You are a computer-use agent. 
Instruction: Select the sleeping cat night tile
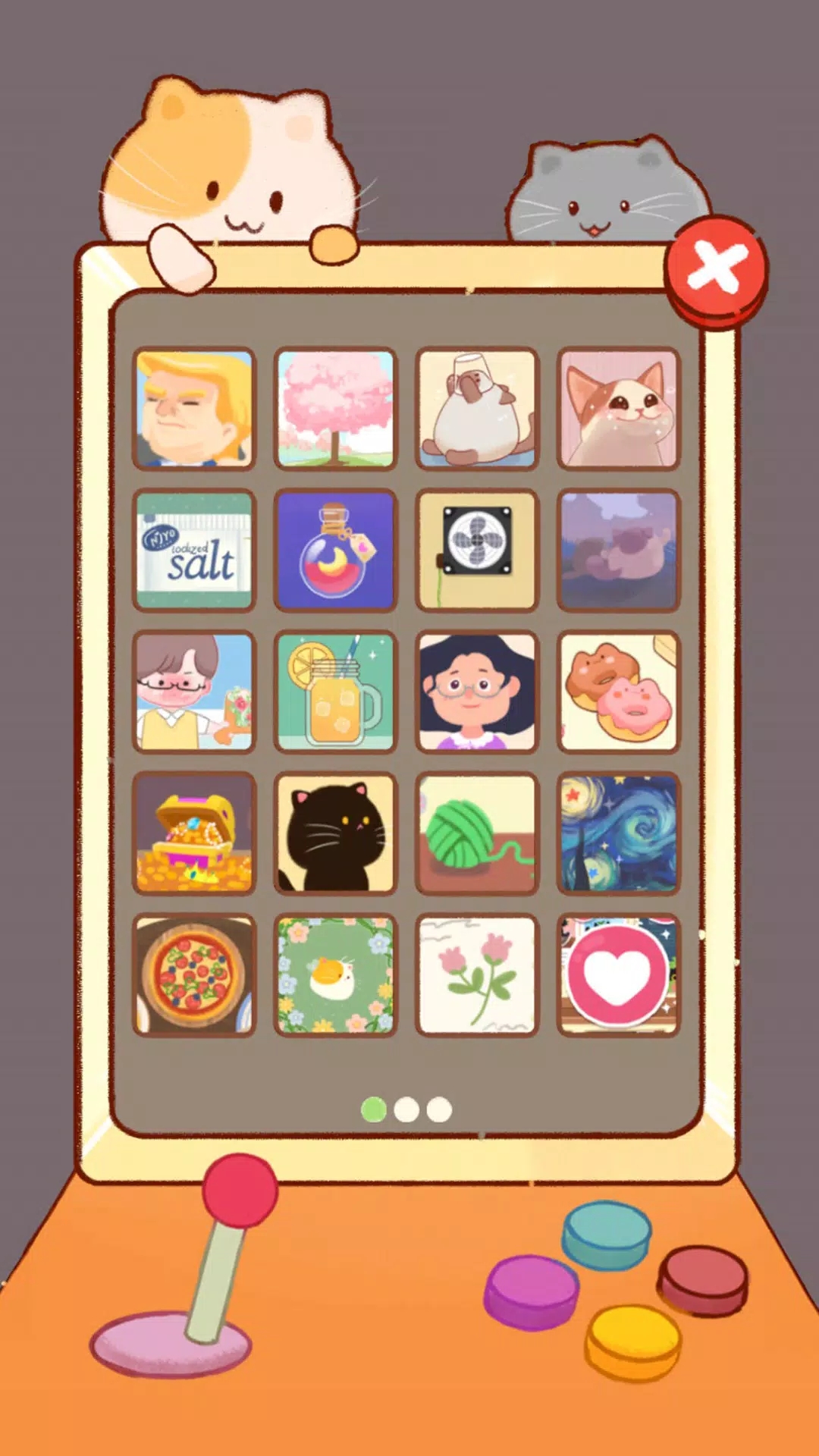(x=618, y=551)
